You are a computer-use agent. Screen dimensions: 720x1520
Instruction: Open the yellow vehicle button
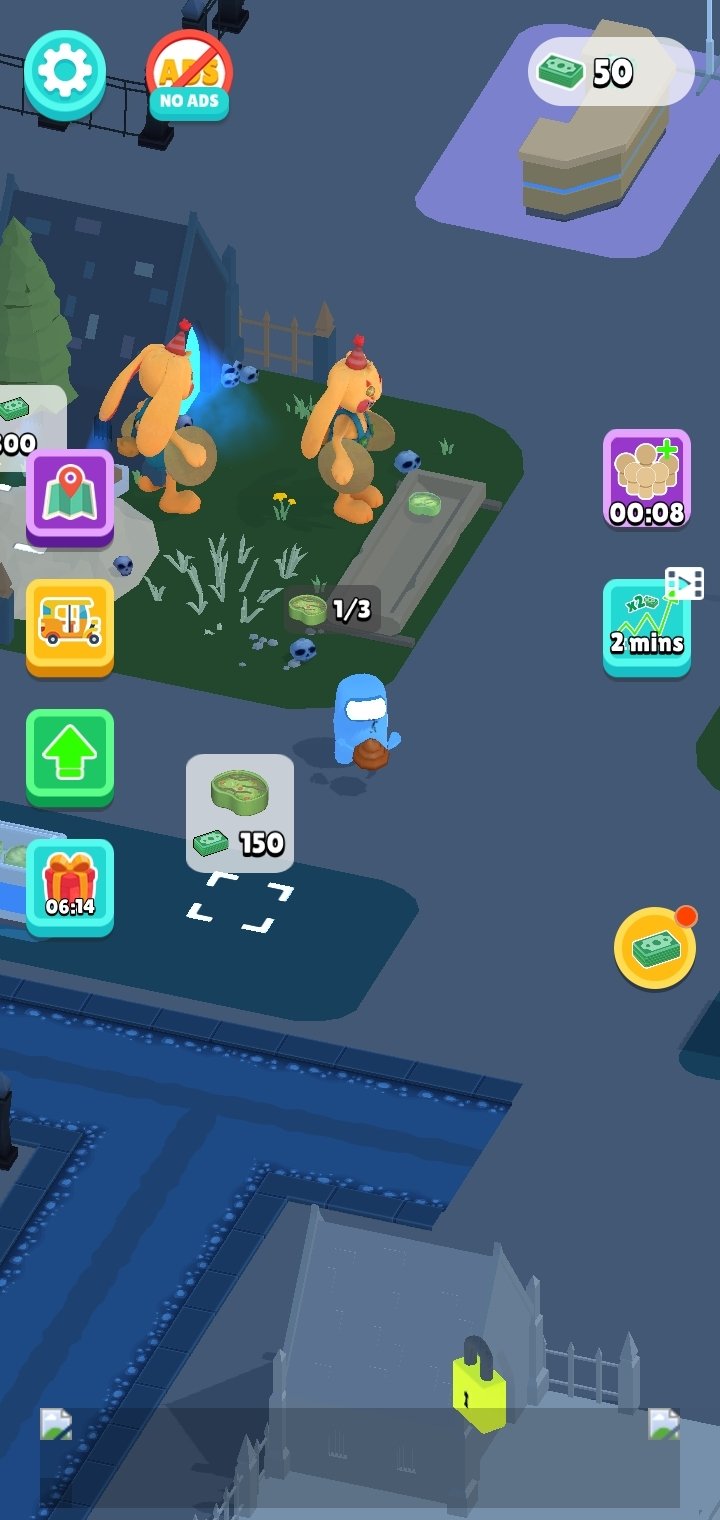(x=70, y=627)
